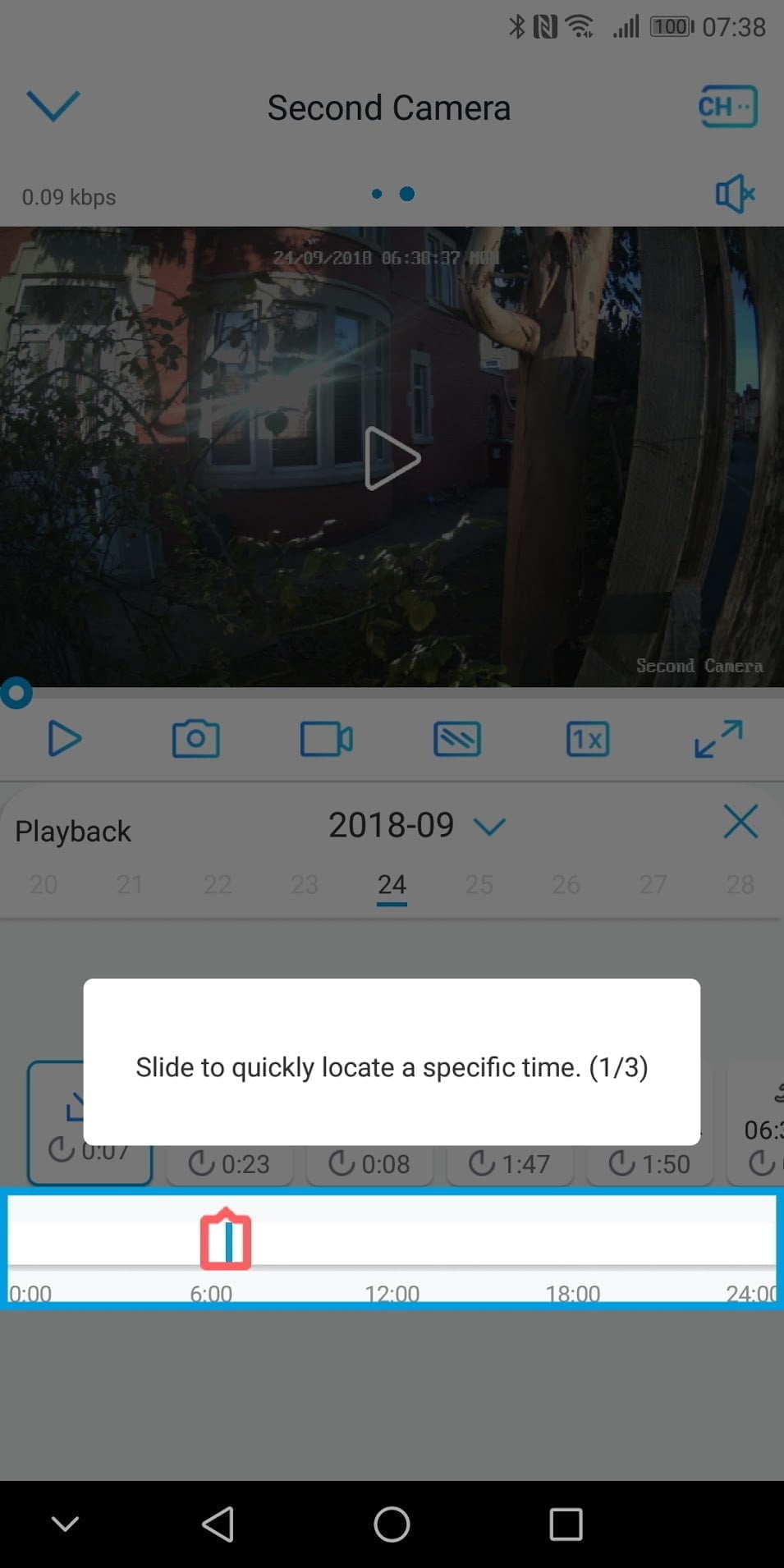784x1568 pixels.
Task: Close the Playback panel
Action: click(740, 821)
